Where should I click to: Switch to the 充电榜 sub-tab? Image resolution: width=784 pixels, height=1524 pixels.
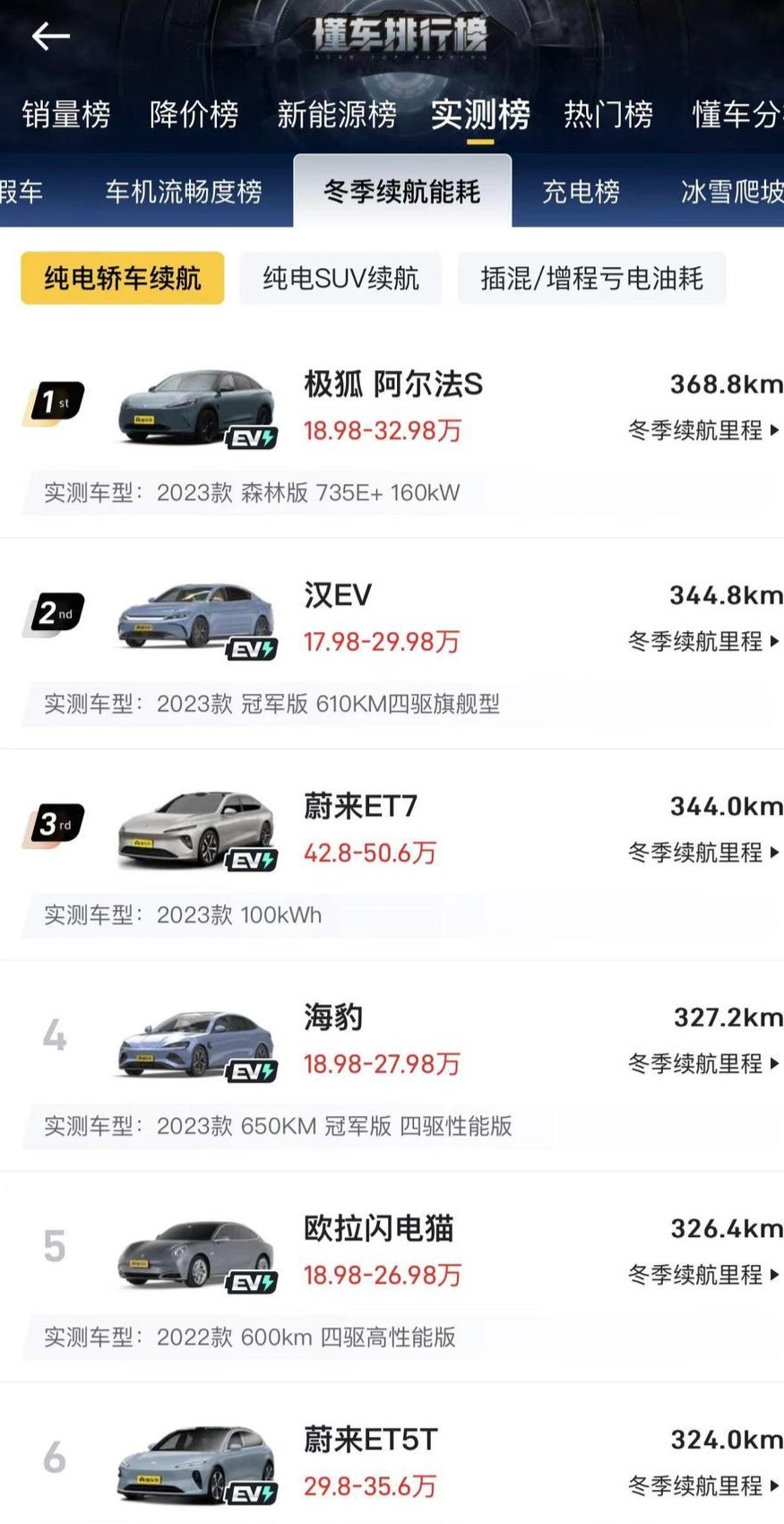[581, 191]
